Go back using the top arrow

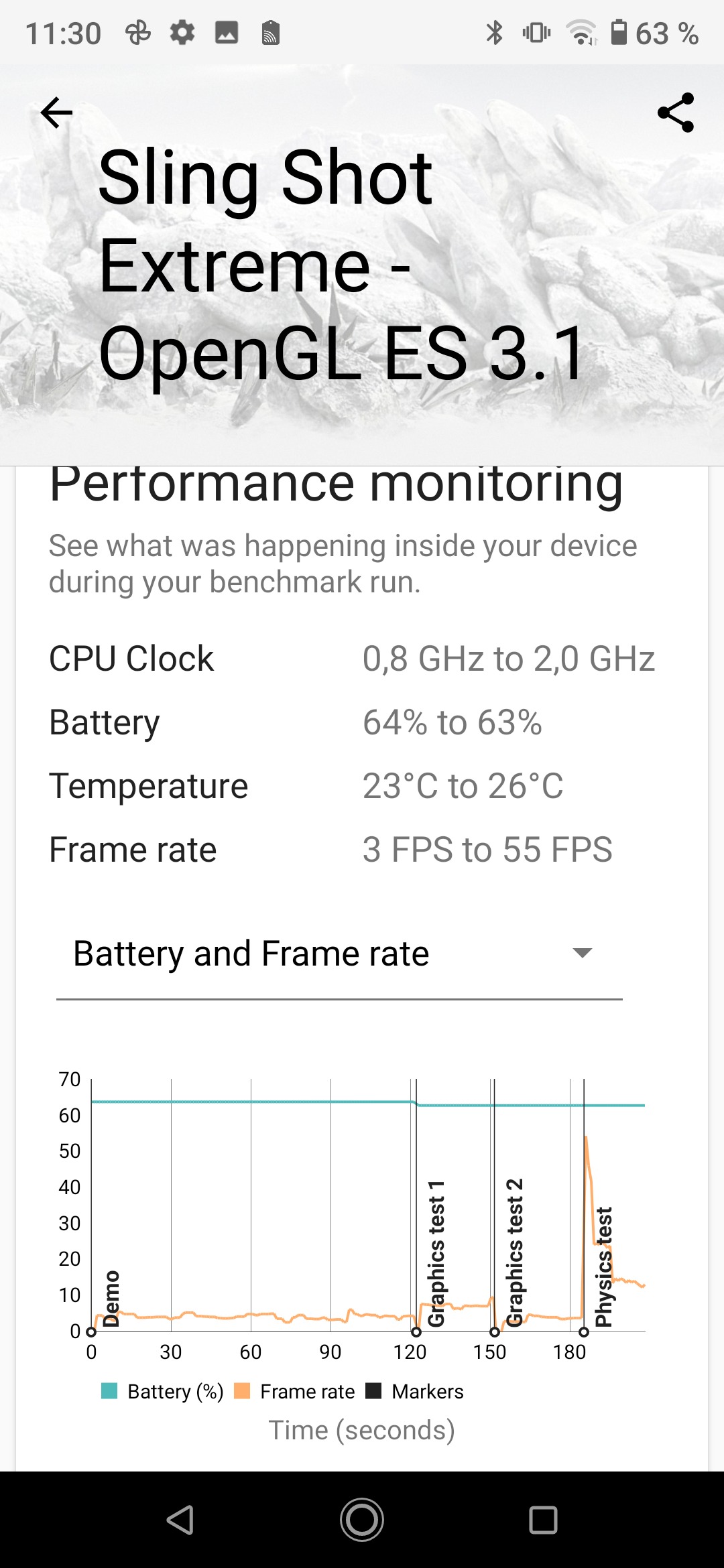[x=56, y=113]
